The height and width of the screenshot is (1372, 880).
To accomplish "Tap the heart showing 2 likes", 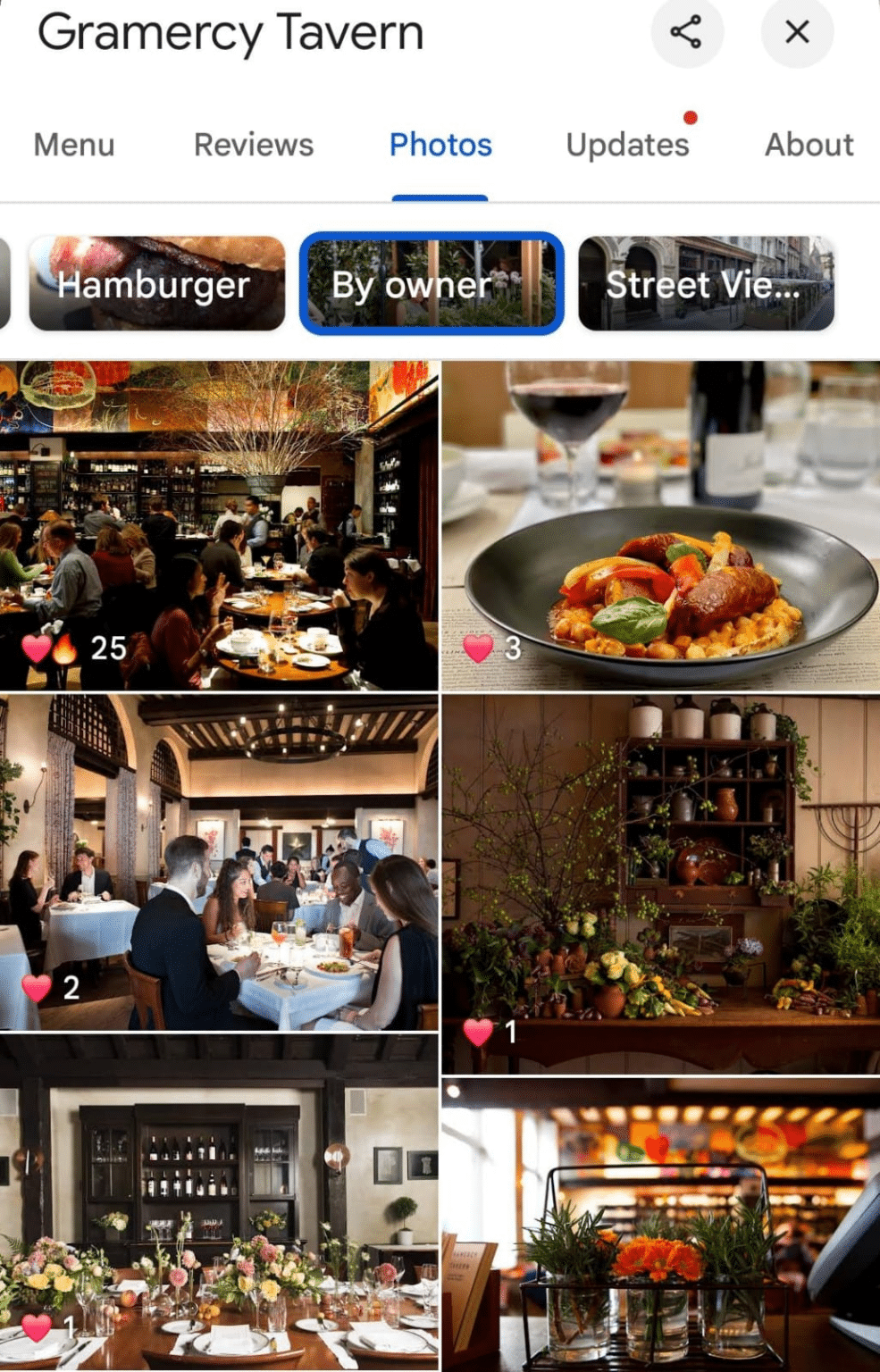I will pos(37,988).
